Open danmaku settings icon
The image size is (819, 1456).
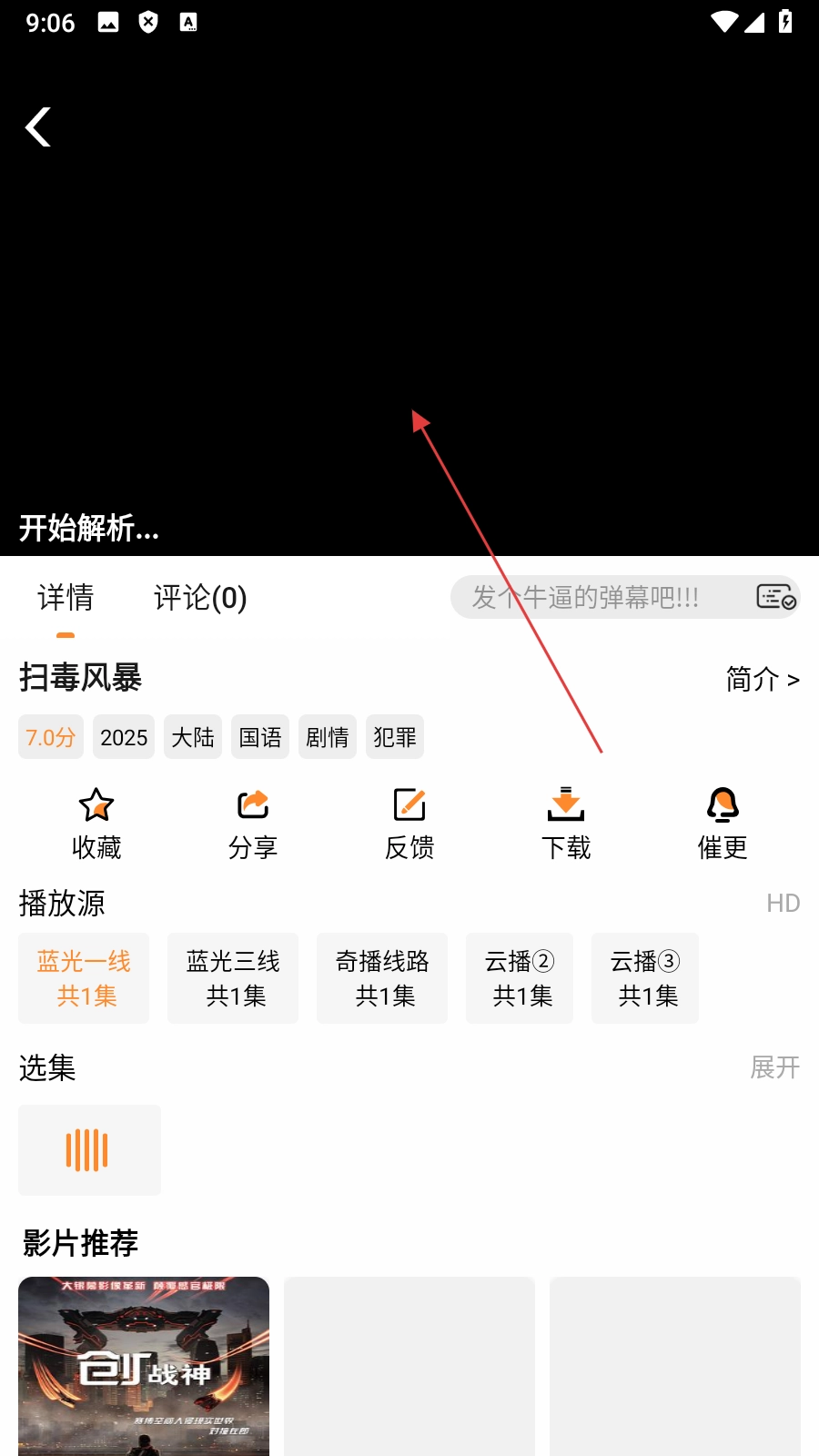coord(775,598)
